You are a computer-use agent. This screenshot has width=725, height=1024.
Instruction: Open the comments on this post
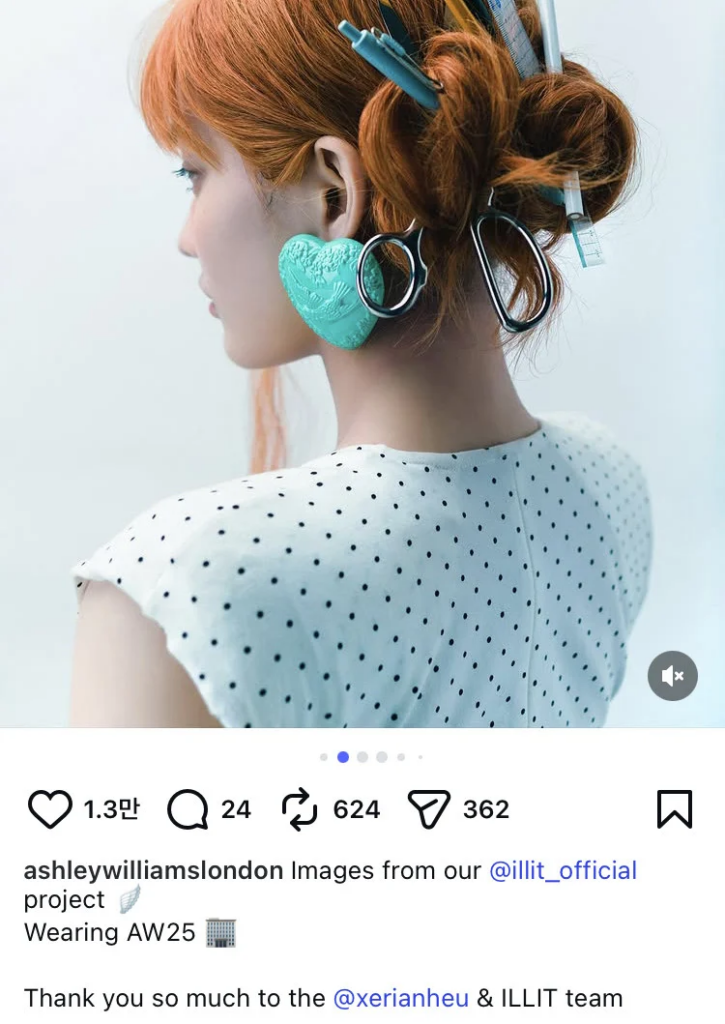click(x=187, y=809)
